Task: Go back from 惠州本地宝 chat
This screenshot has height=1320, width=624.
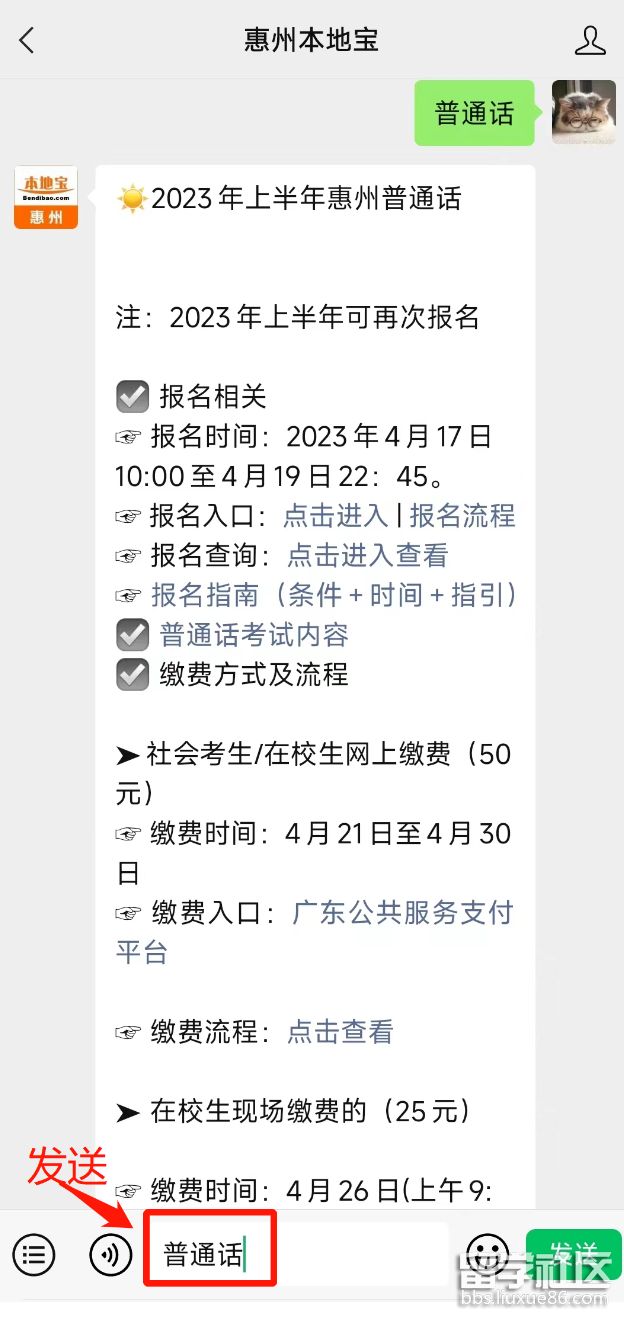Action: point(27,41)
